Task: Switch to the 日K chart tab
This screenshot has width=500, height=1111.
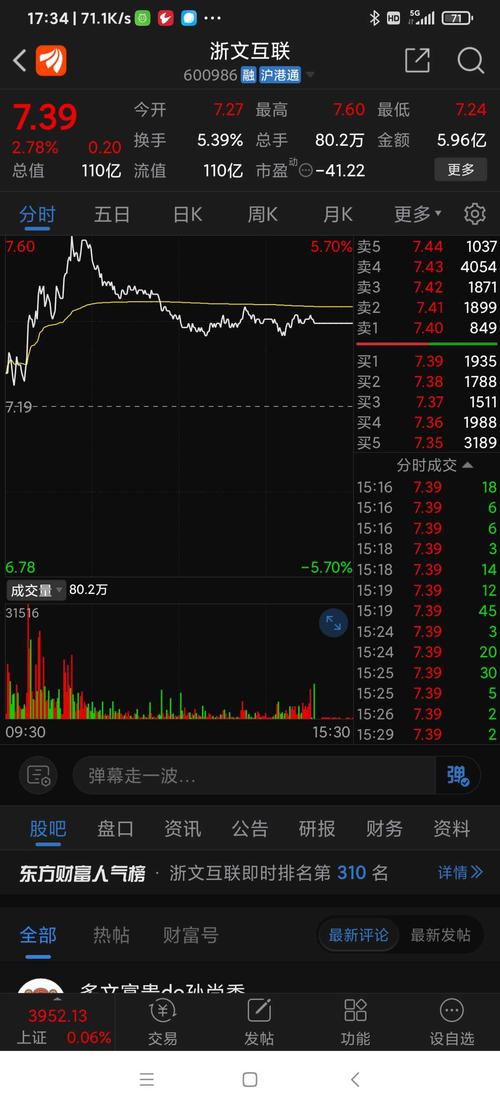Action: [187, 214]
